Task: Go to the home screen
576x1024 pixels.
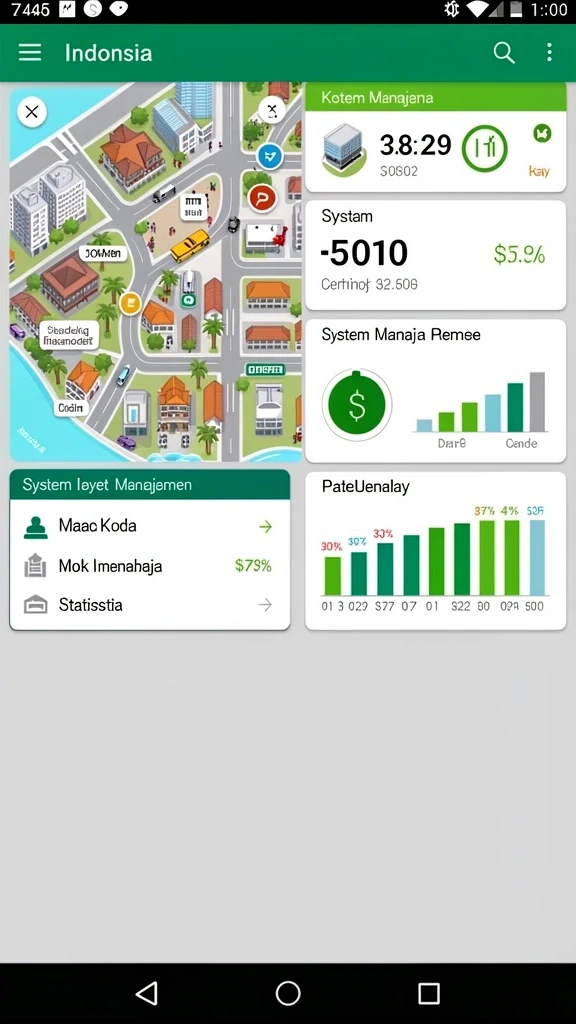Action: coord(288,993)
